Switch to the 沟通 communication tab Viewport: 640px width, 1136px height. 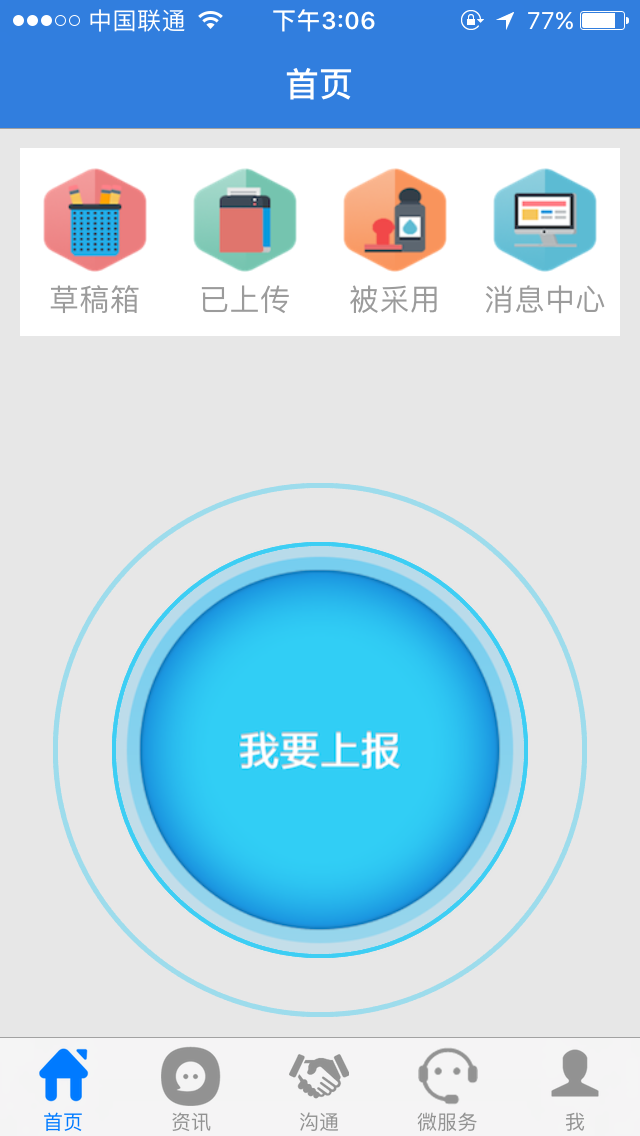[319, 1088]
